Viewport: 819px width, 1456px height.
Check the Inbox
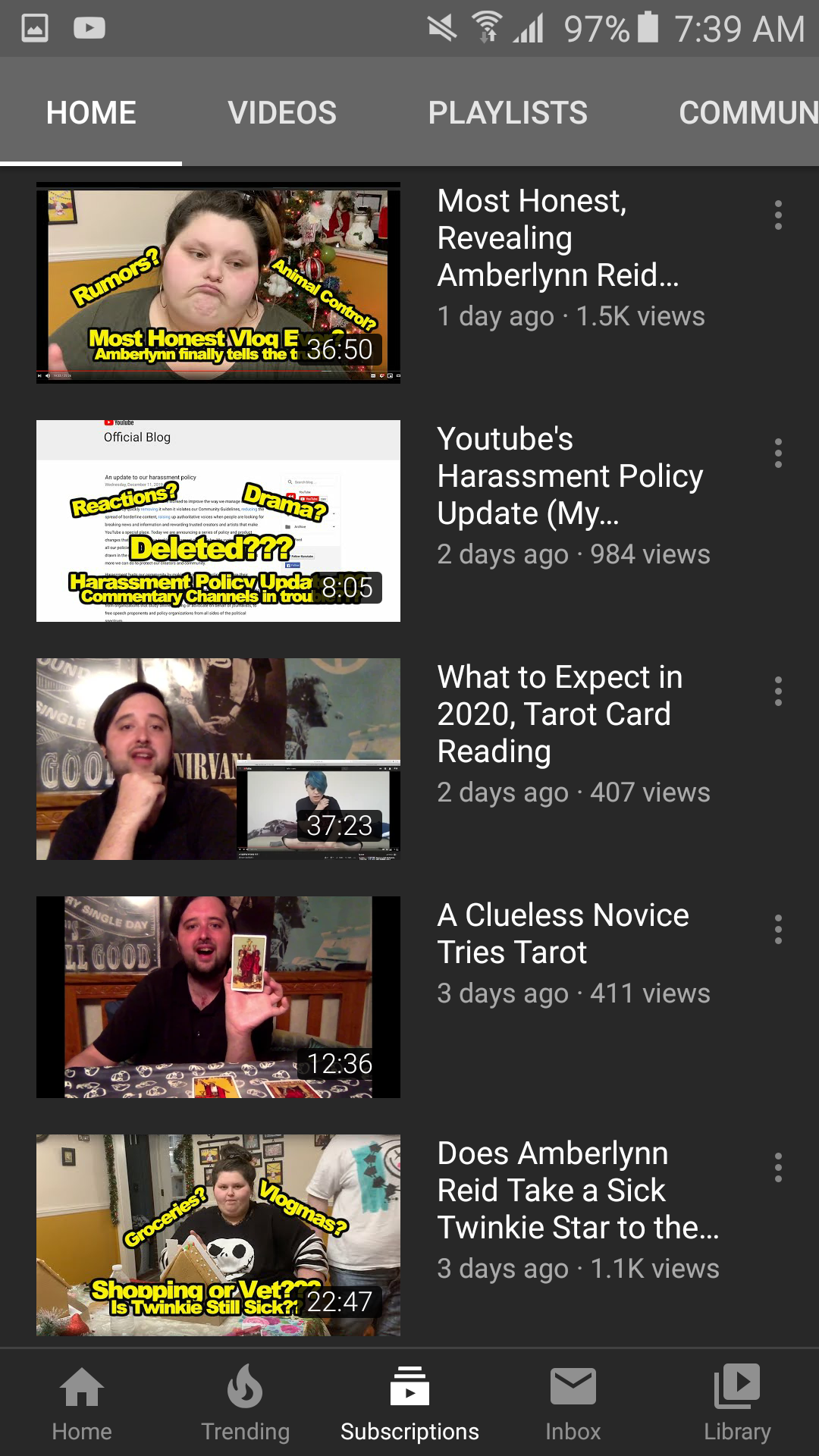(573, 1403)
